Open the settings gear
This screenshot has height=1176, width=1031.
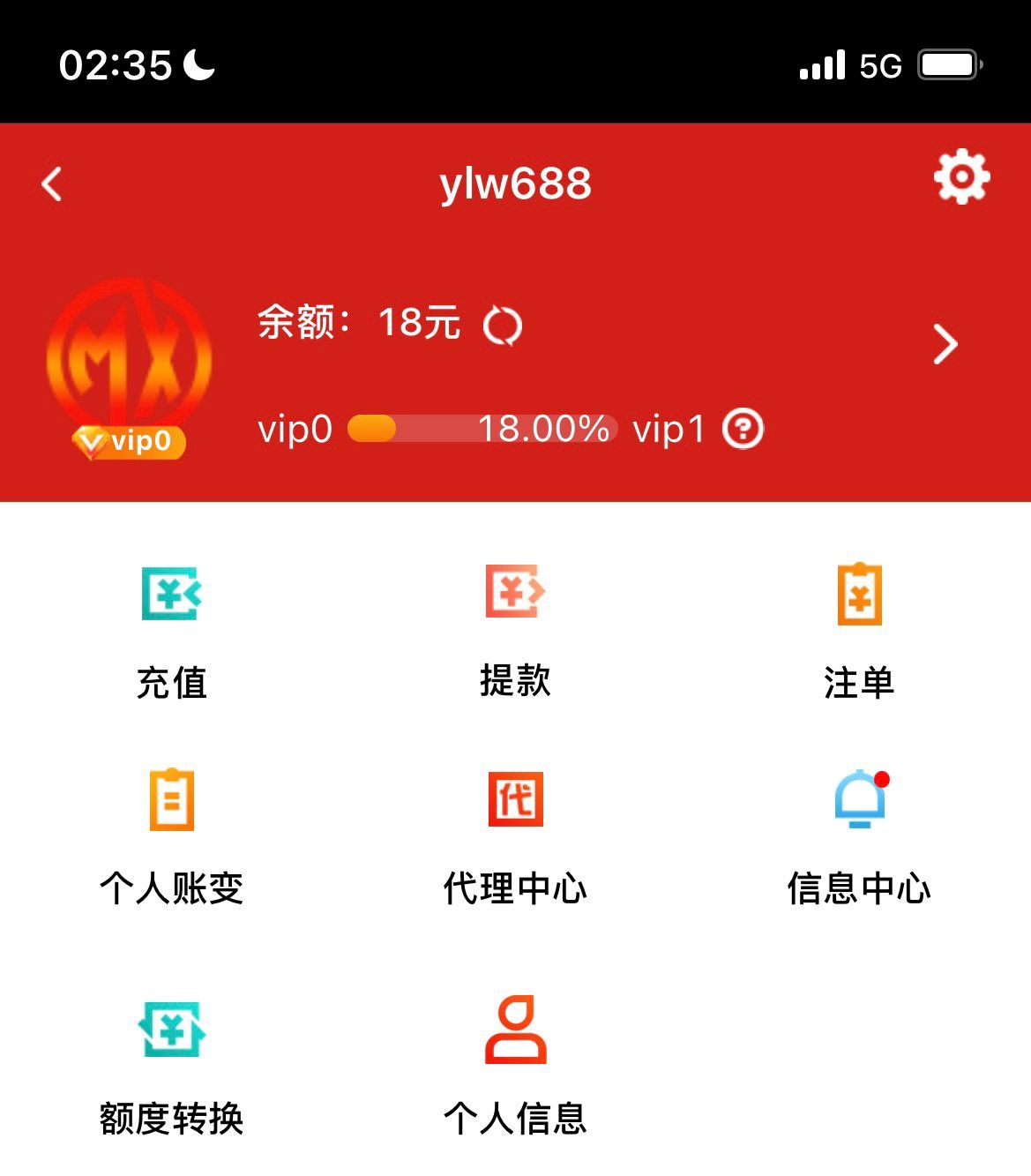click(x=961, y=177)
